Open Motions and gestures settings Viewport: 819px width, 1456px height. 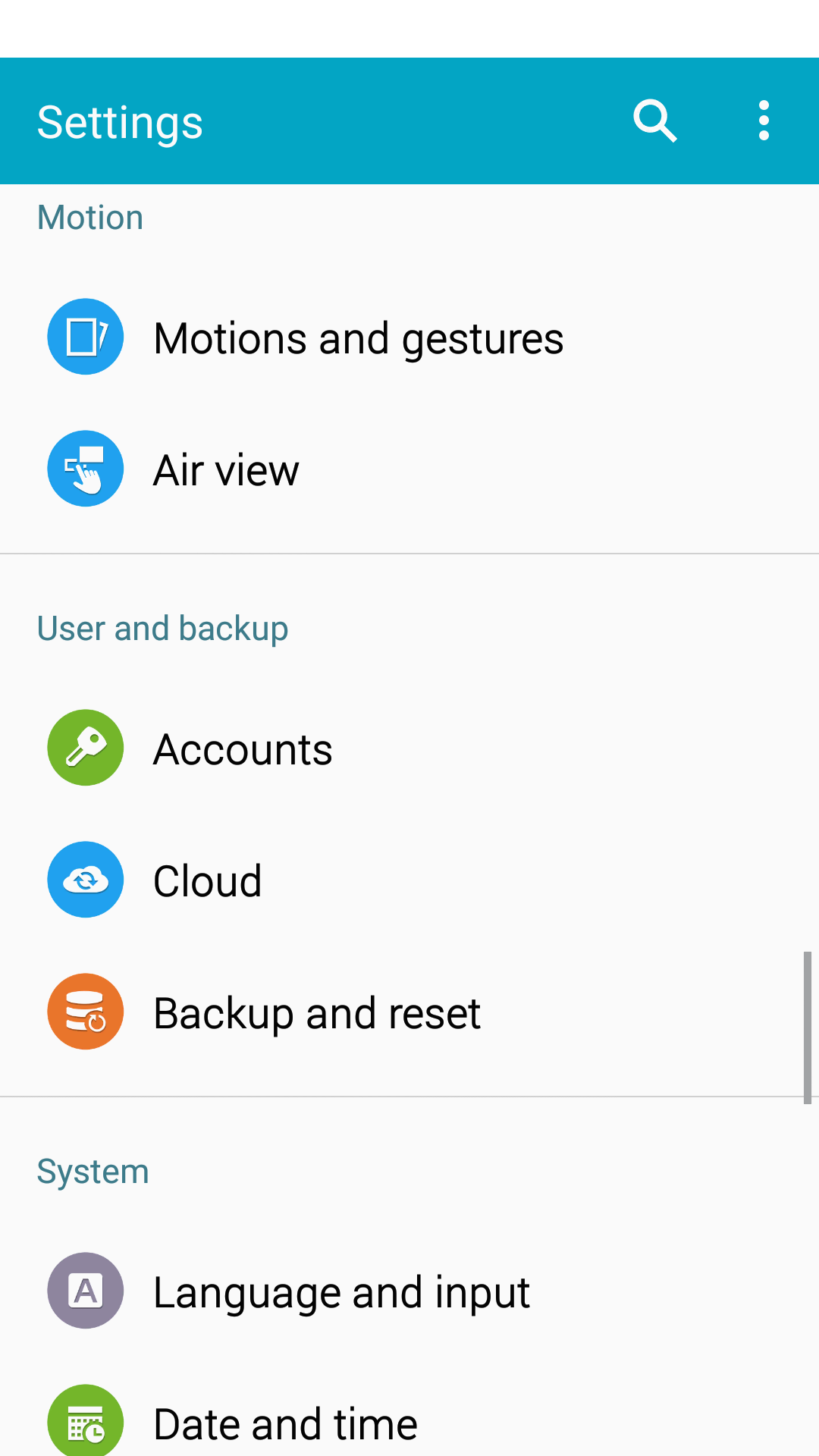tap(409, 337)
